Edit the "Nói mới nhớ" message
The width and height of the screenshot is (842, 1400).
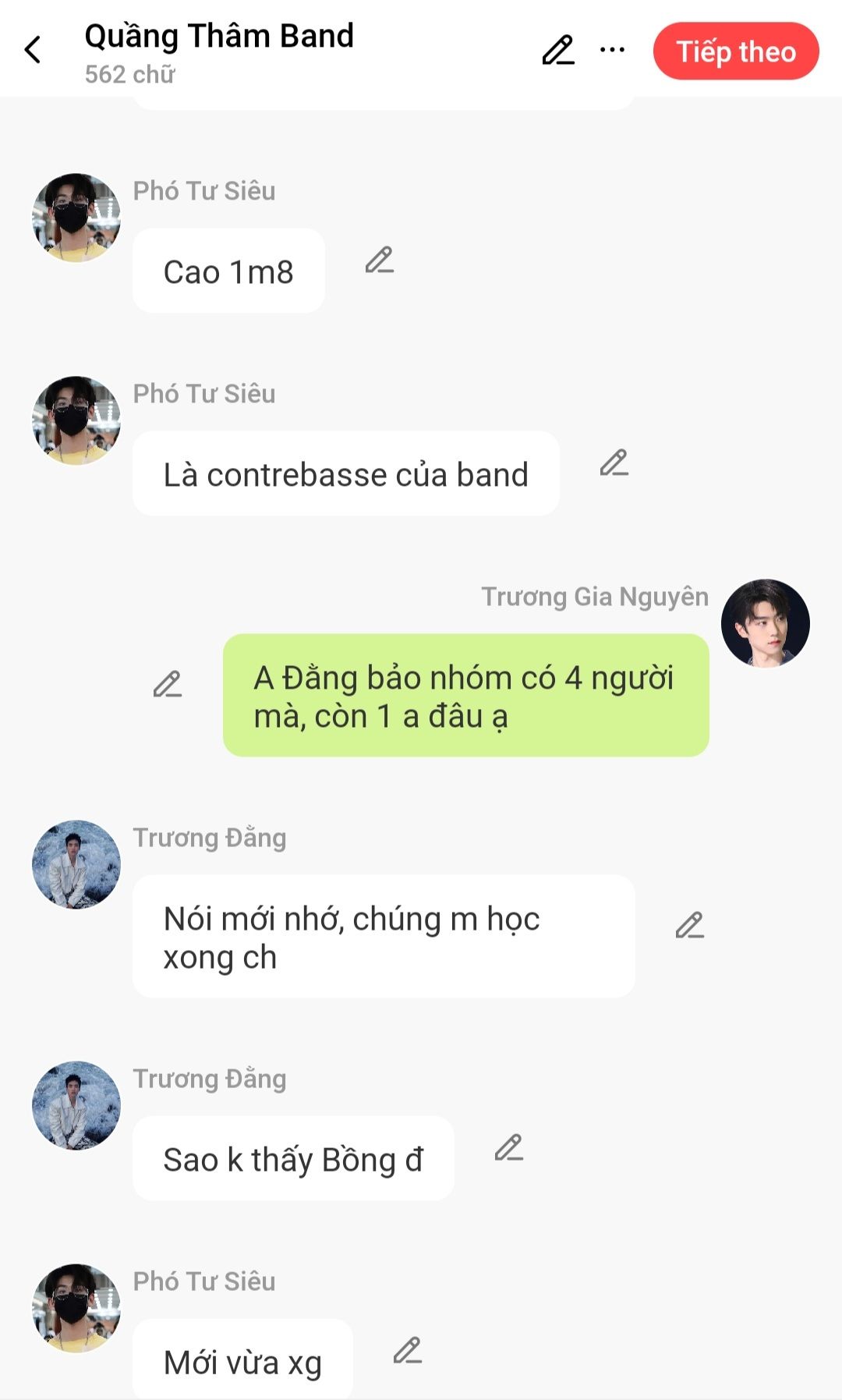coord(689,926)
